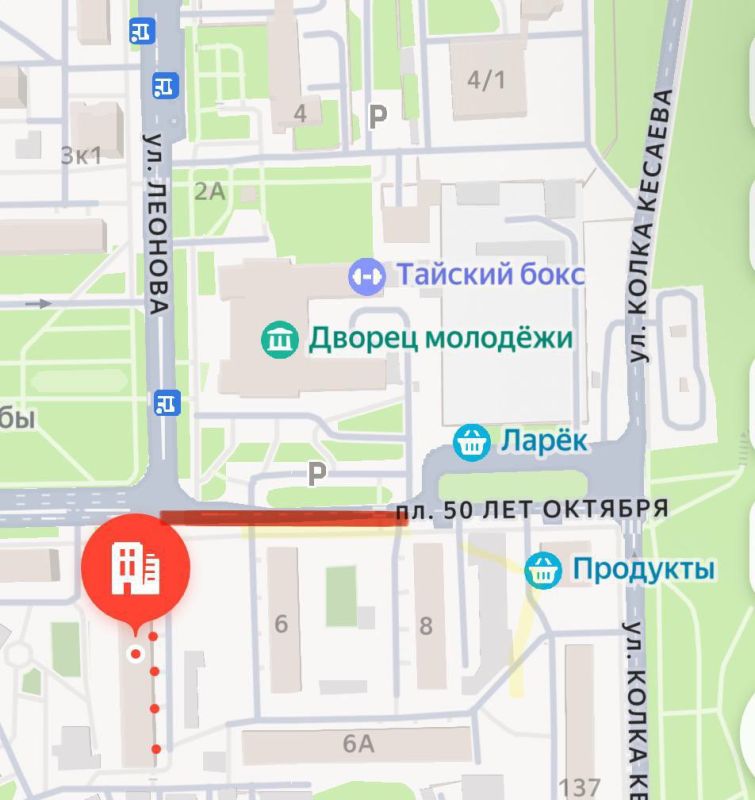Open the Ларёк shop marker
Image resolution: width=755 pixels, height=800 pixels.
[471, 441]
